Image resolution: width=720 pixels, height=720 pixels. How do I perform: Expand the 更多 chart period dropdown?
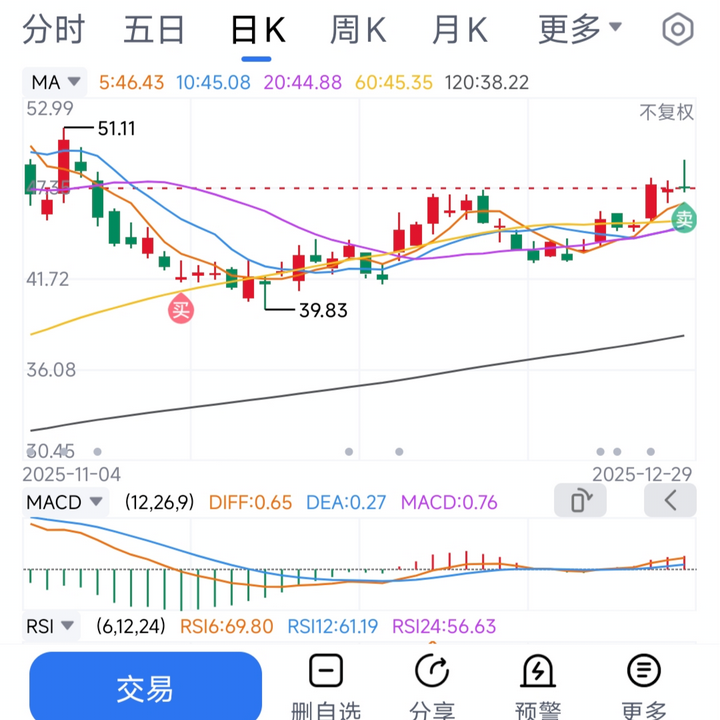pyautogui.click(x=580, y=30)
